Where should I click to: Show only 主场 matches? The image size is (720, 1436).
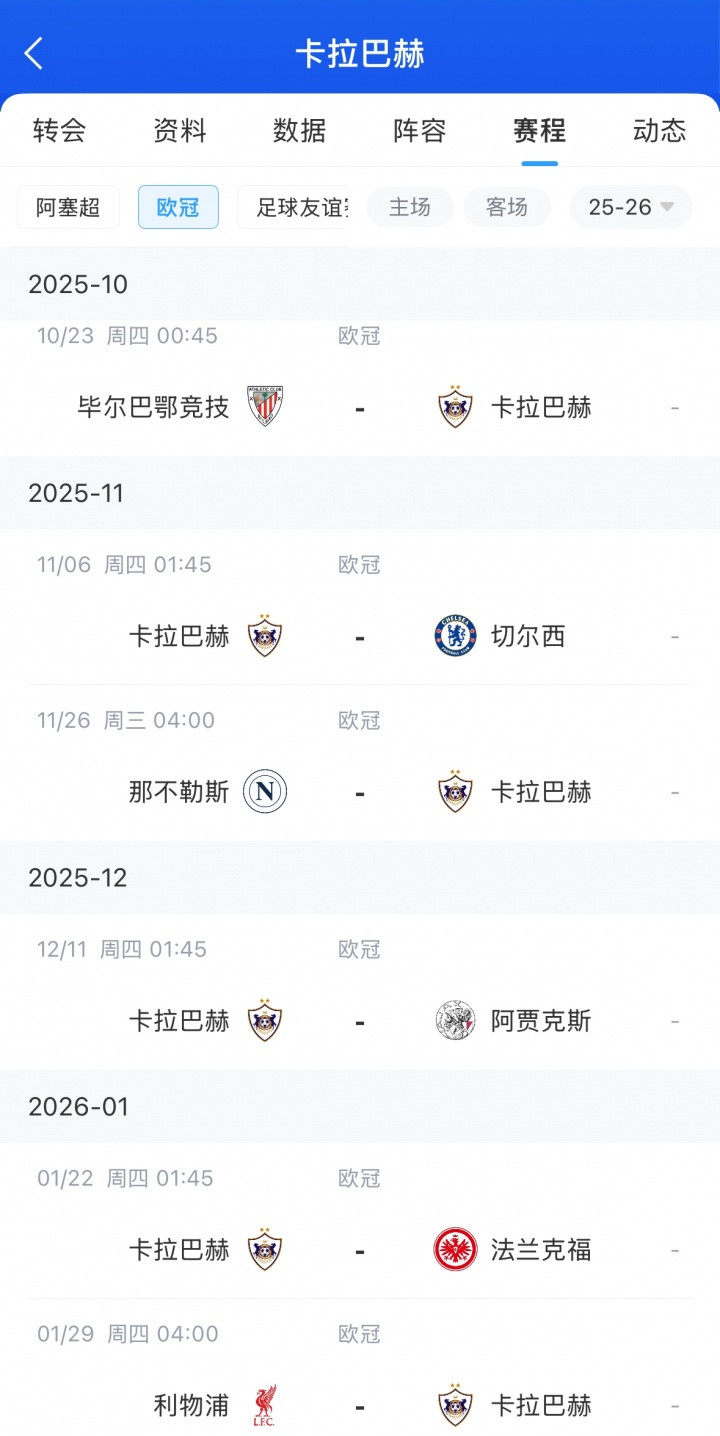(x=410, y=207)
